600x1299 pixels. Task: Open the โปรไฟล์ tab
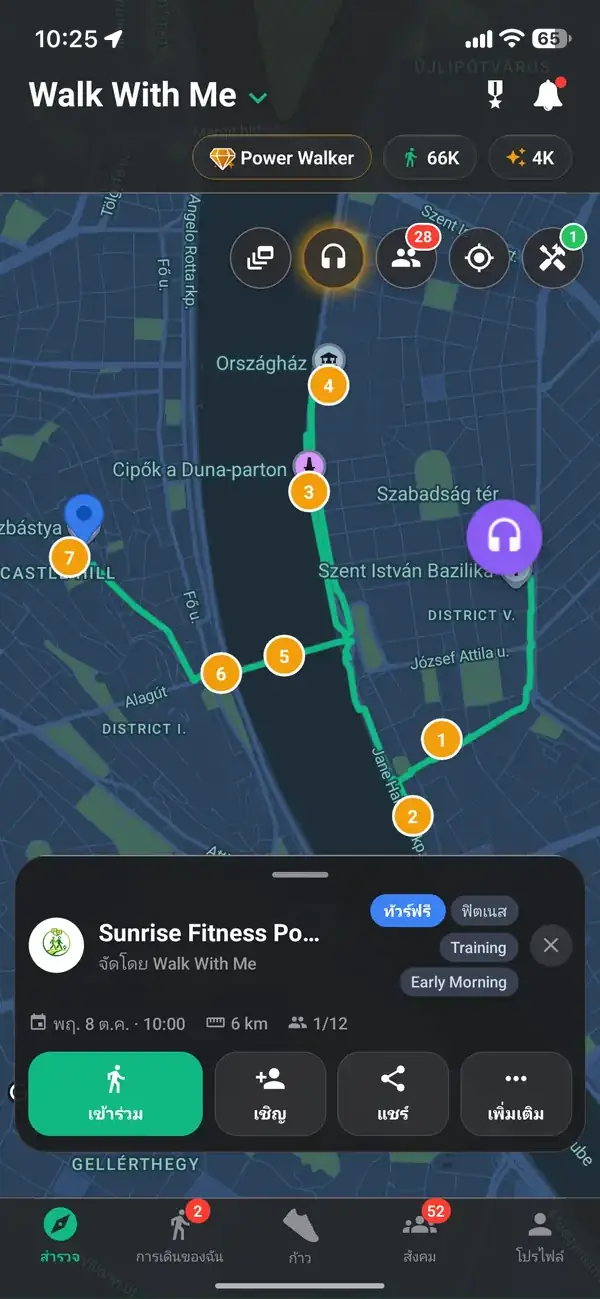pyautogui.click(x=540, y=1235)
